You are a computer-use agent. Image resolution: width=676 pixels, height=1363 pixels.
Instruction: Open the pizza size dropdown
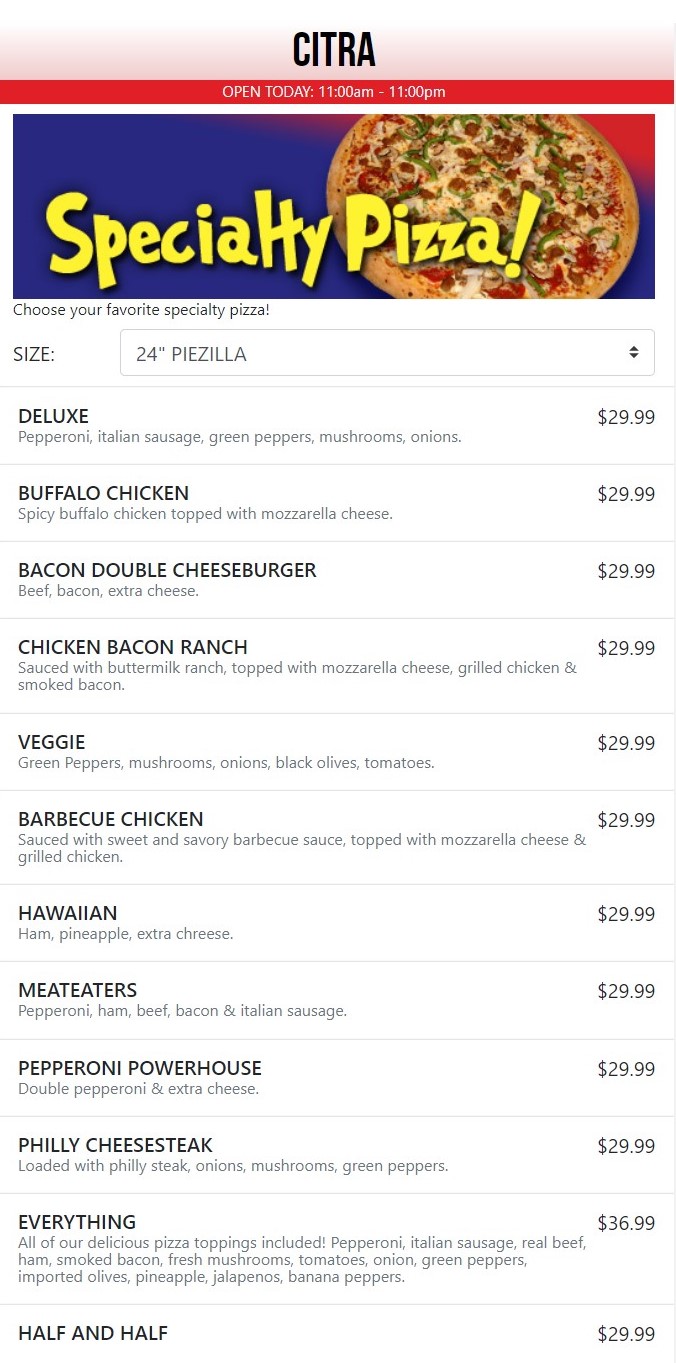point(387,353)
